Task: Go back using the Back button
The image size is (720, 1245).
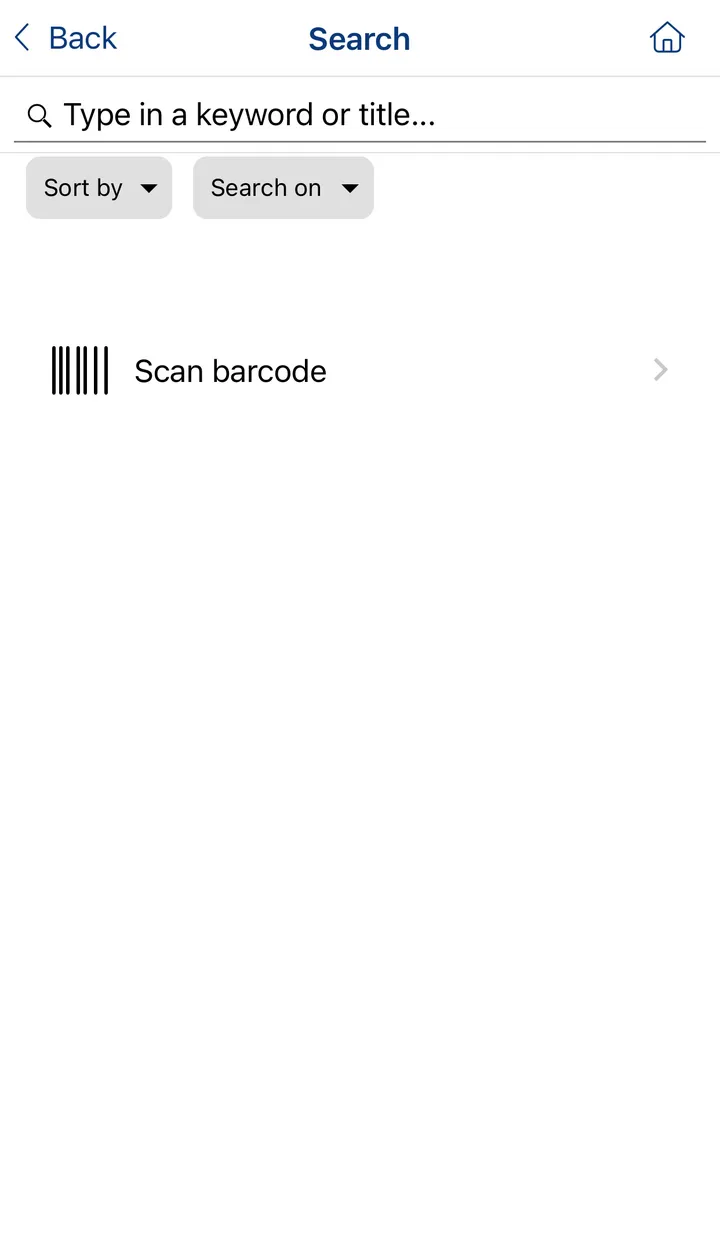Action: [66, 39]
